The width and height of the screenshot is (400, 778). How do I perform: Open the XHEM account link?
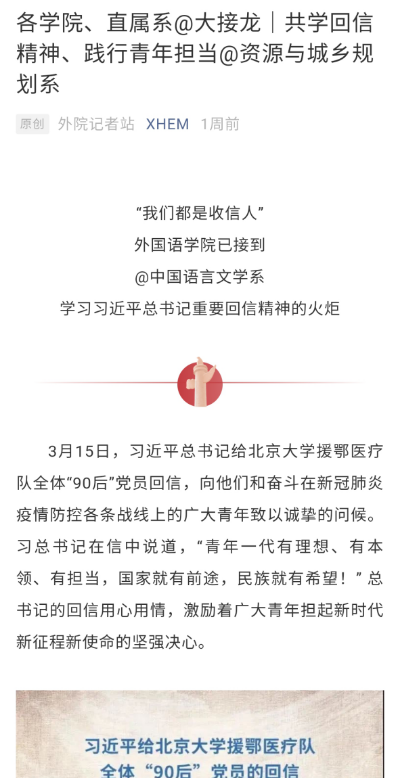(x=167, y=124)
